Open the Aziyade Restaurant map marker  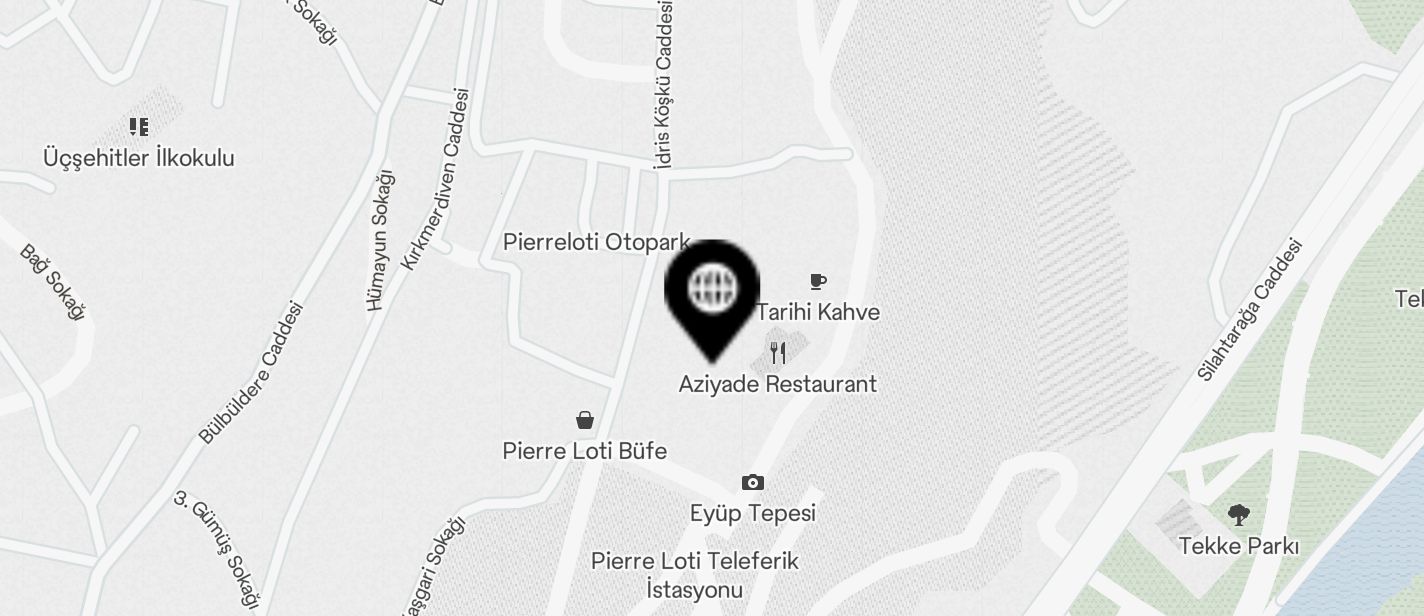point(778,353)
